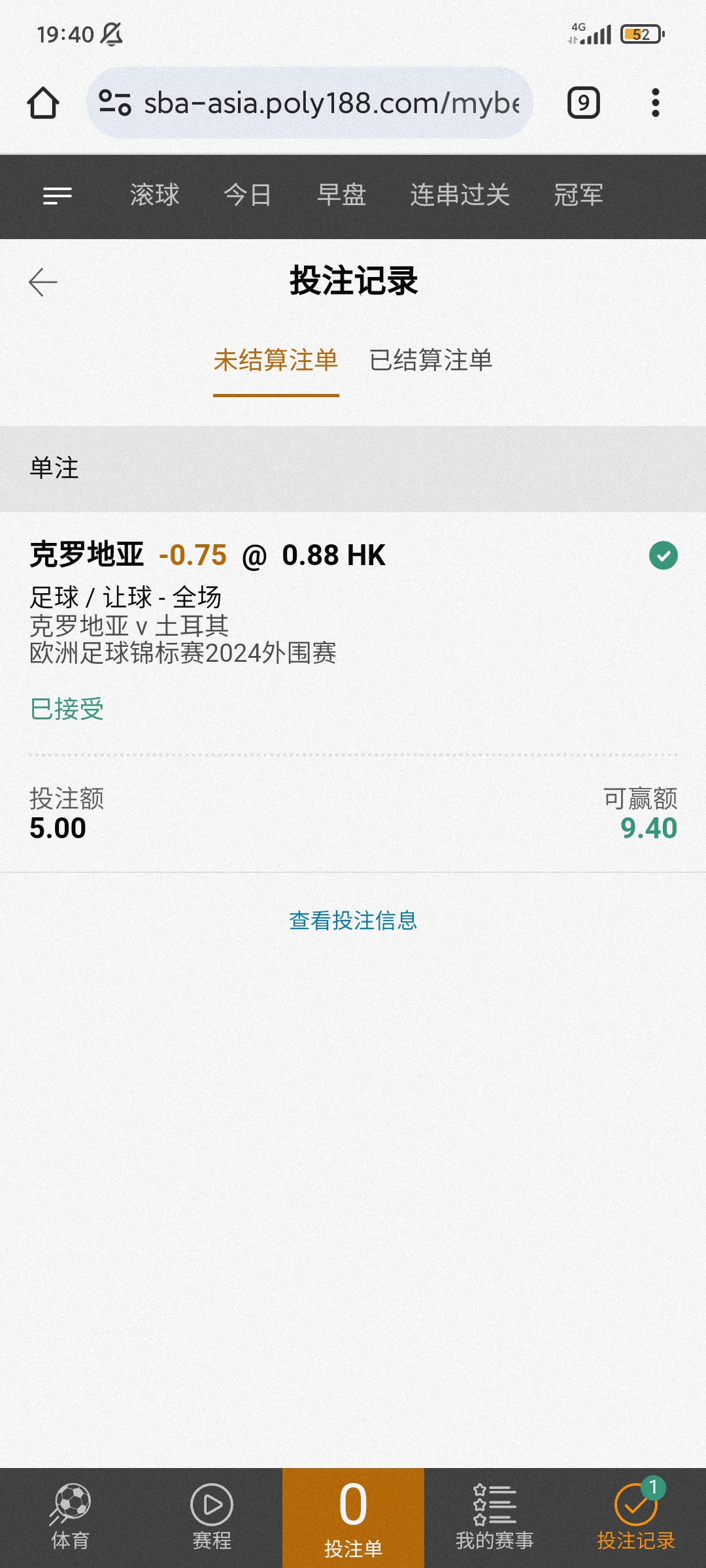
Task: Switch to the 已结算注单 tab
Action: 430,361
